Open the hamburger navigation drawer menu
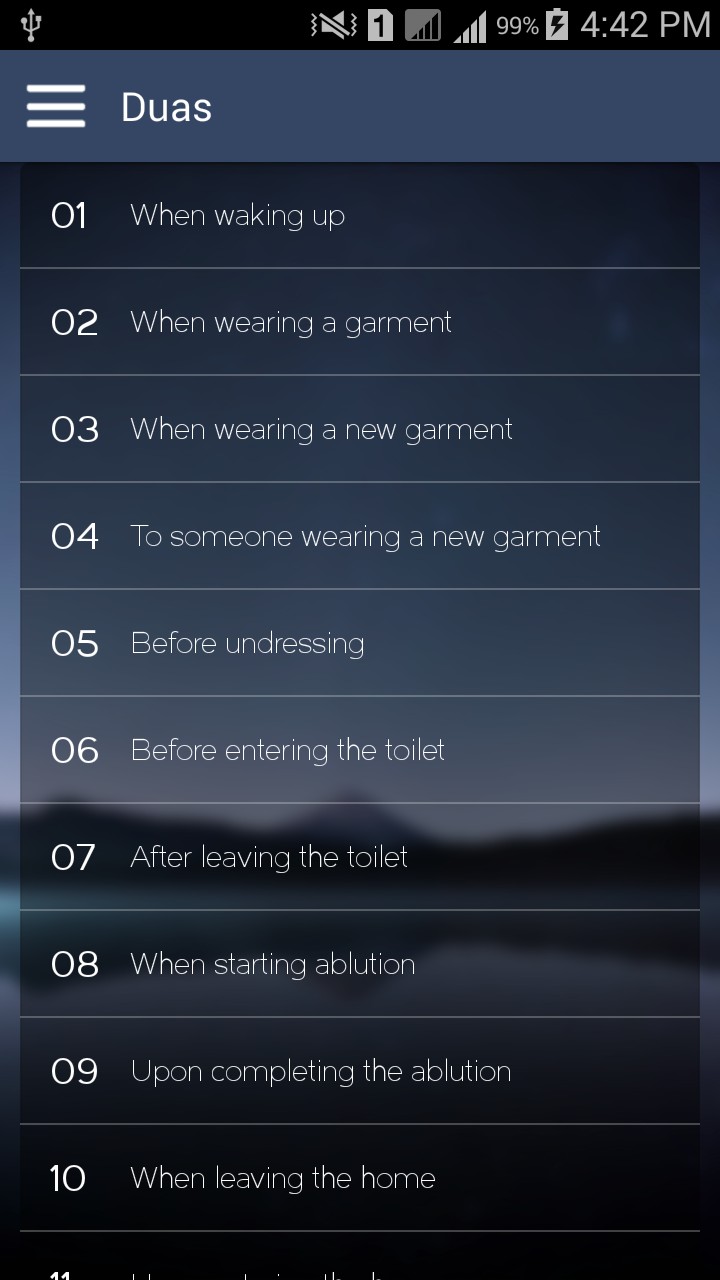The image size is (720, 1280). pyautogui.click(x=56, y=106)
